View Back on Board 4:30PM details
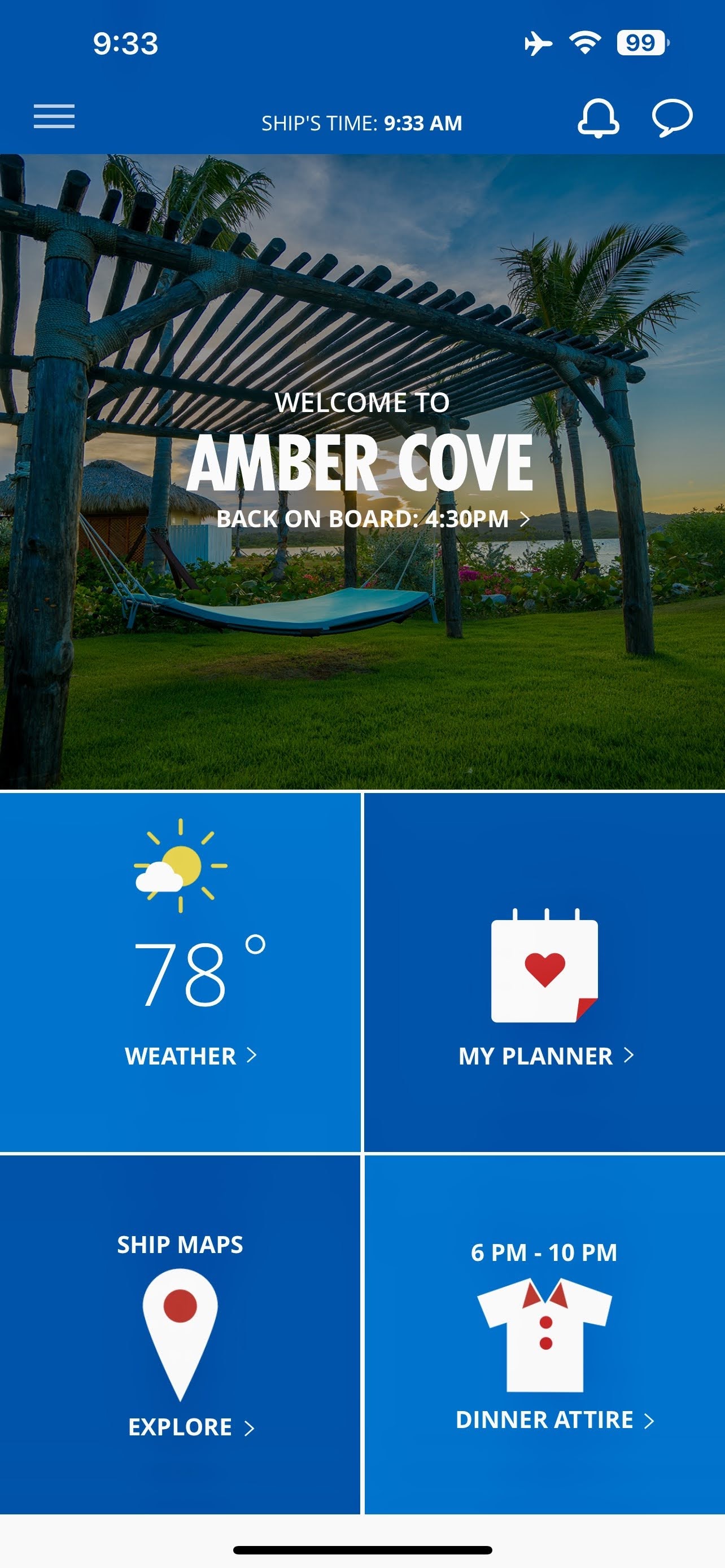Screen dimensions: 725x1568 [373, 519]
